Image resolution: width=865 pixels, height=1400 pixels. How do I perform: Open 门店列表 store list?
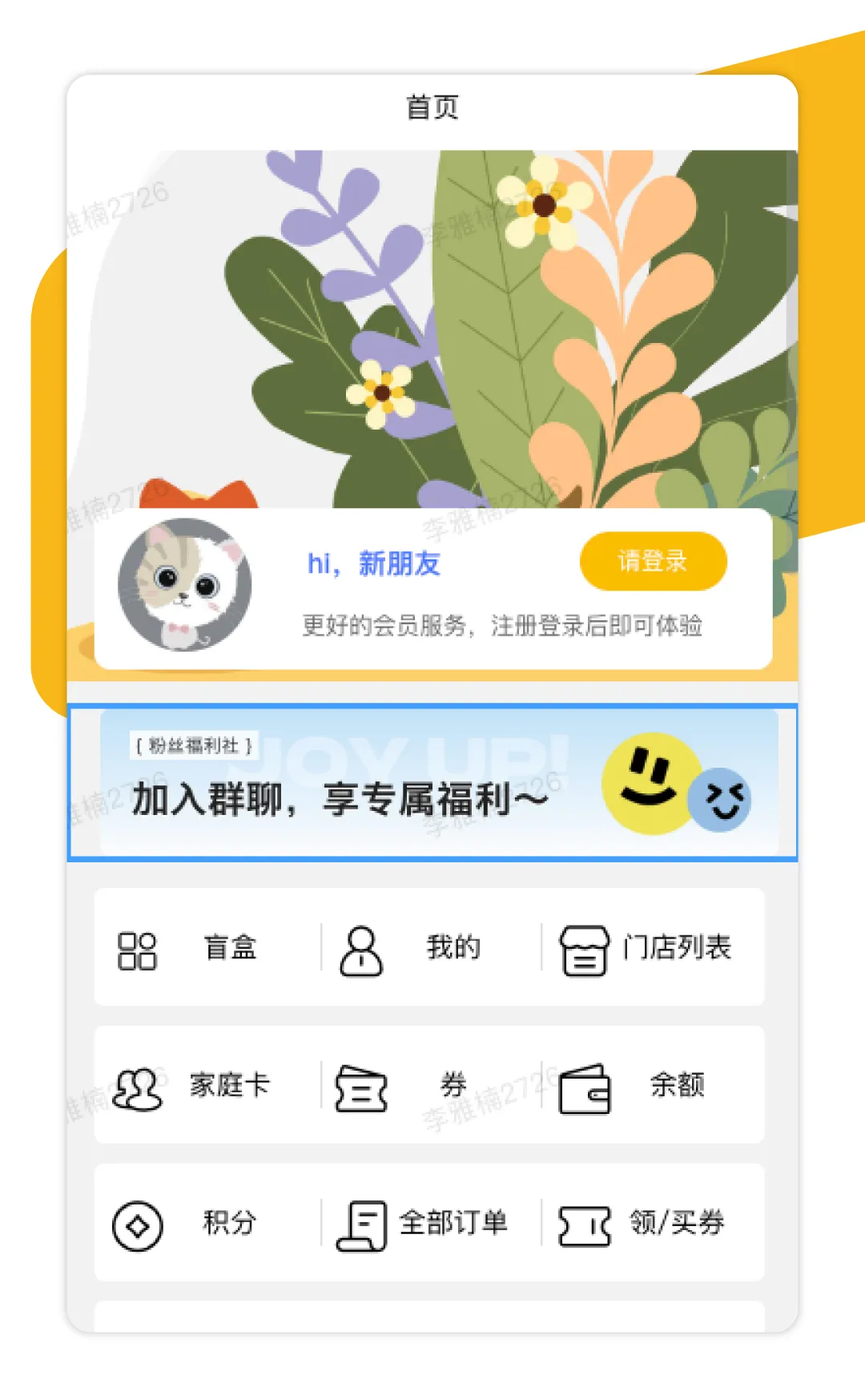coord(646,948)
